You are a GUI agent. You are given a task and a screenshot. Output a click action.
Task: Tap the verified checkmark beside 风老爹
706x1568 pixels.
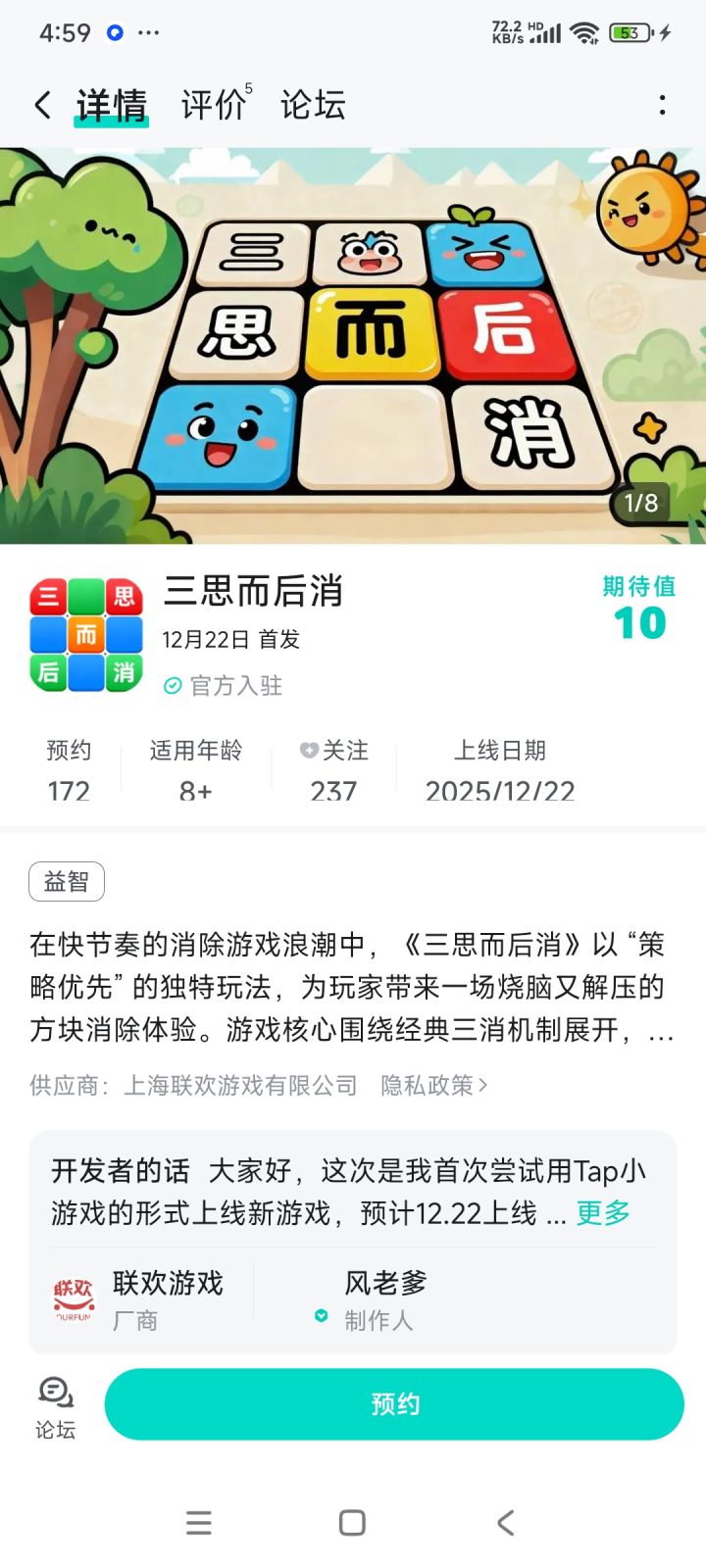(322, 1317)
